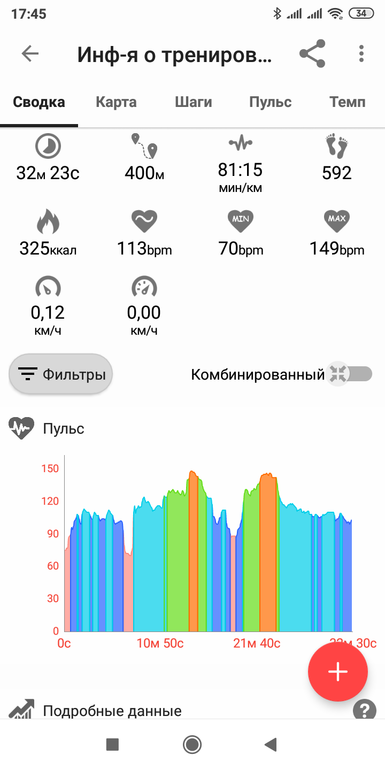
Task: Select the Сводка tab
Action: coord(39,102)
